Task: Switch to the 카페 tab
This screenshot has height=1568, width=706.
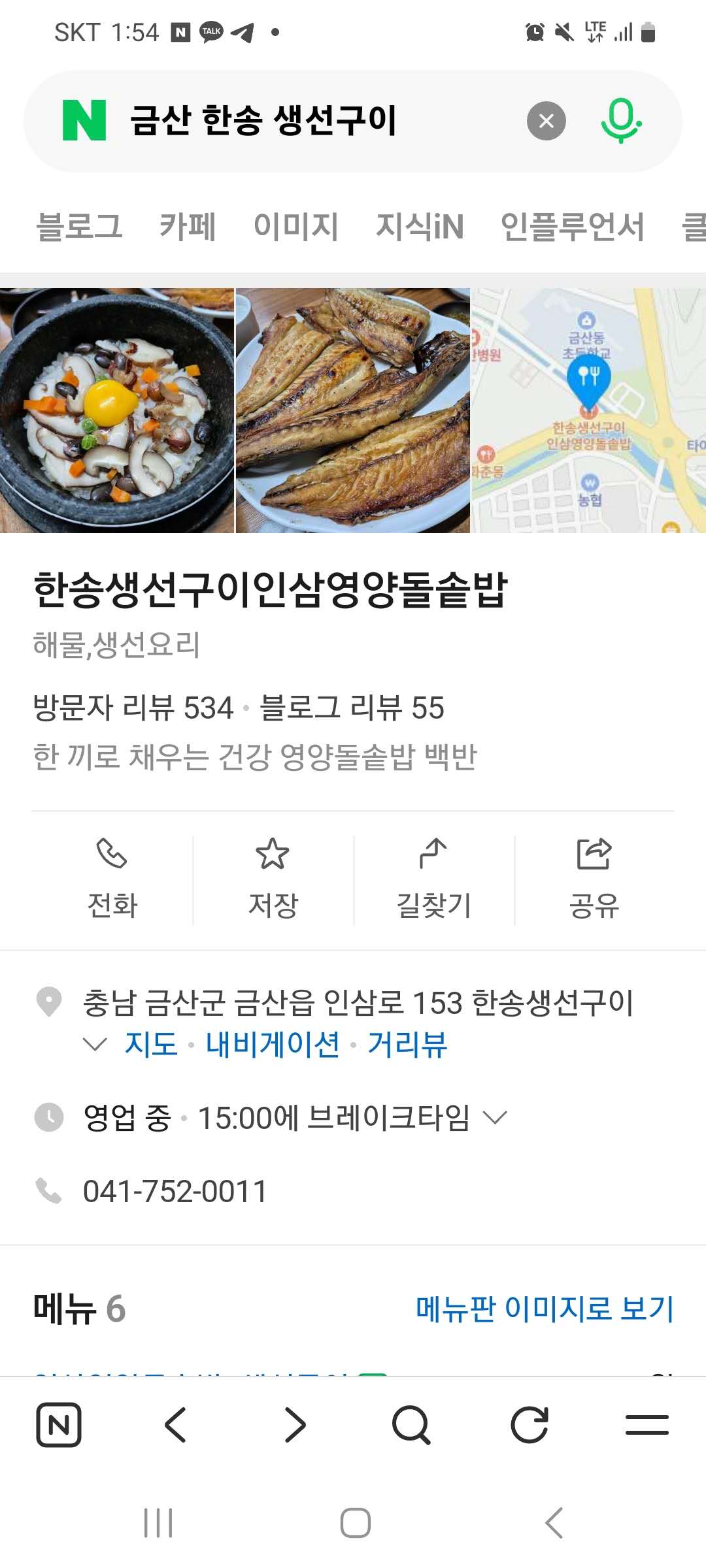Action: point(188,226)
